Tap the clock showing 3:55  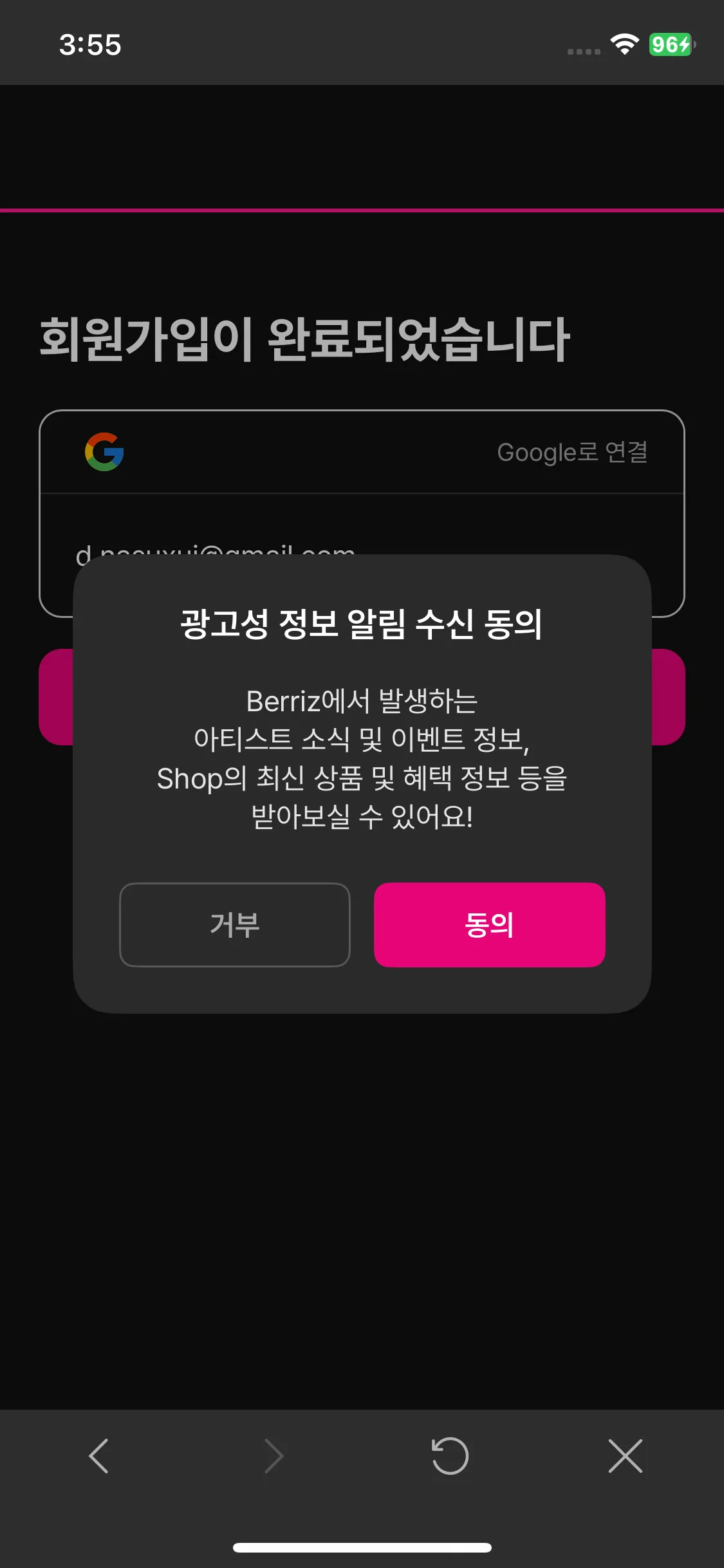90,45
